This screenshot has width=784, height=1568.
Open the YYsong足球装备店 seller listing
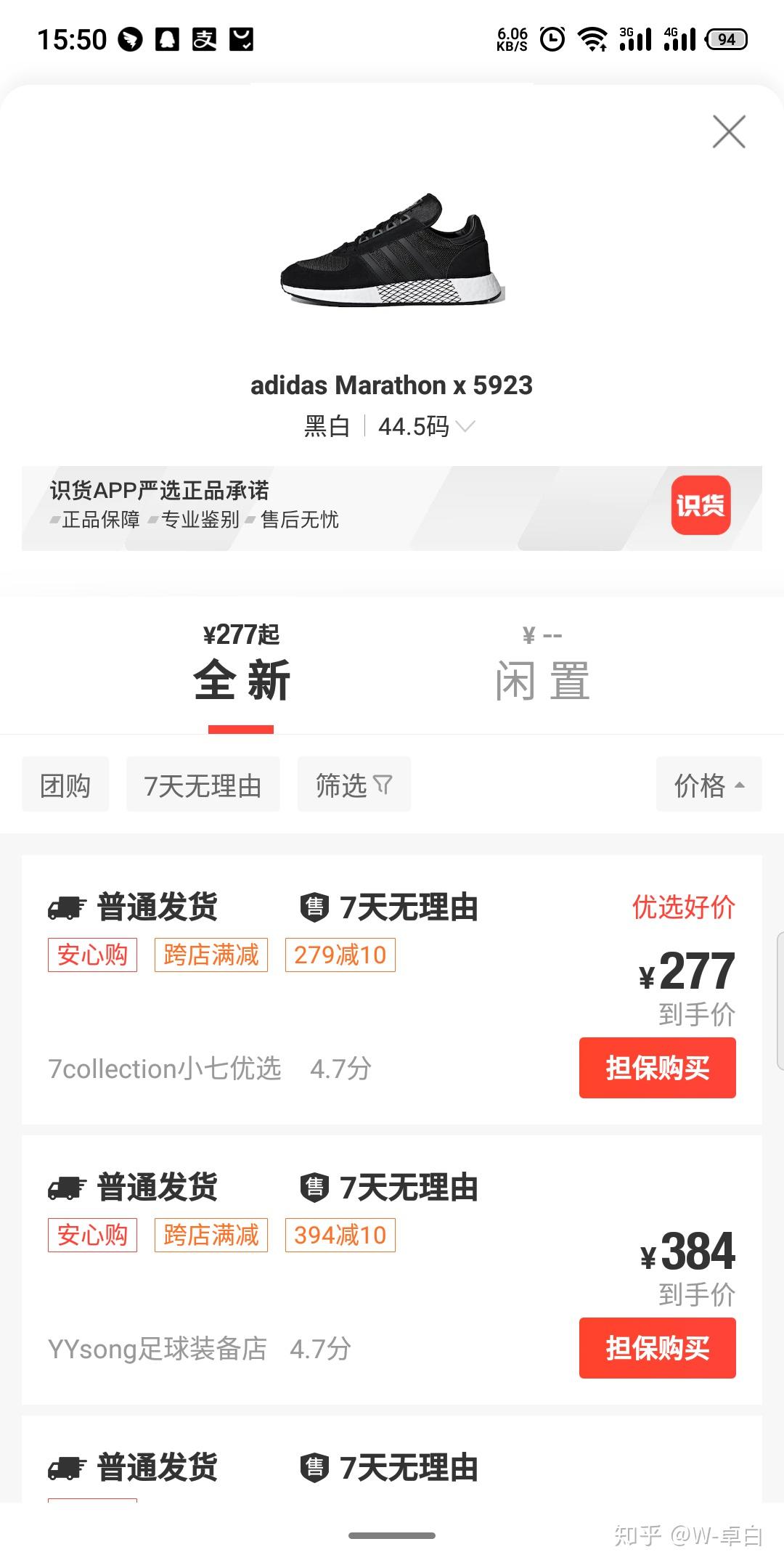point(158,1349)
